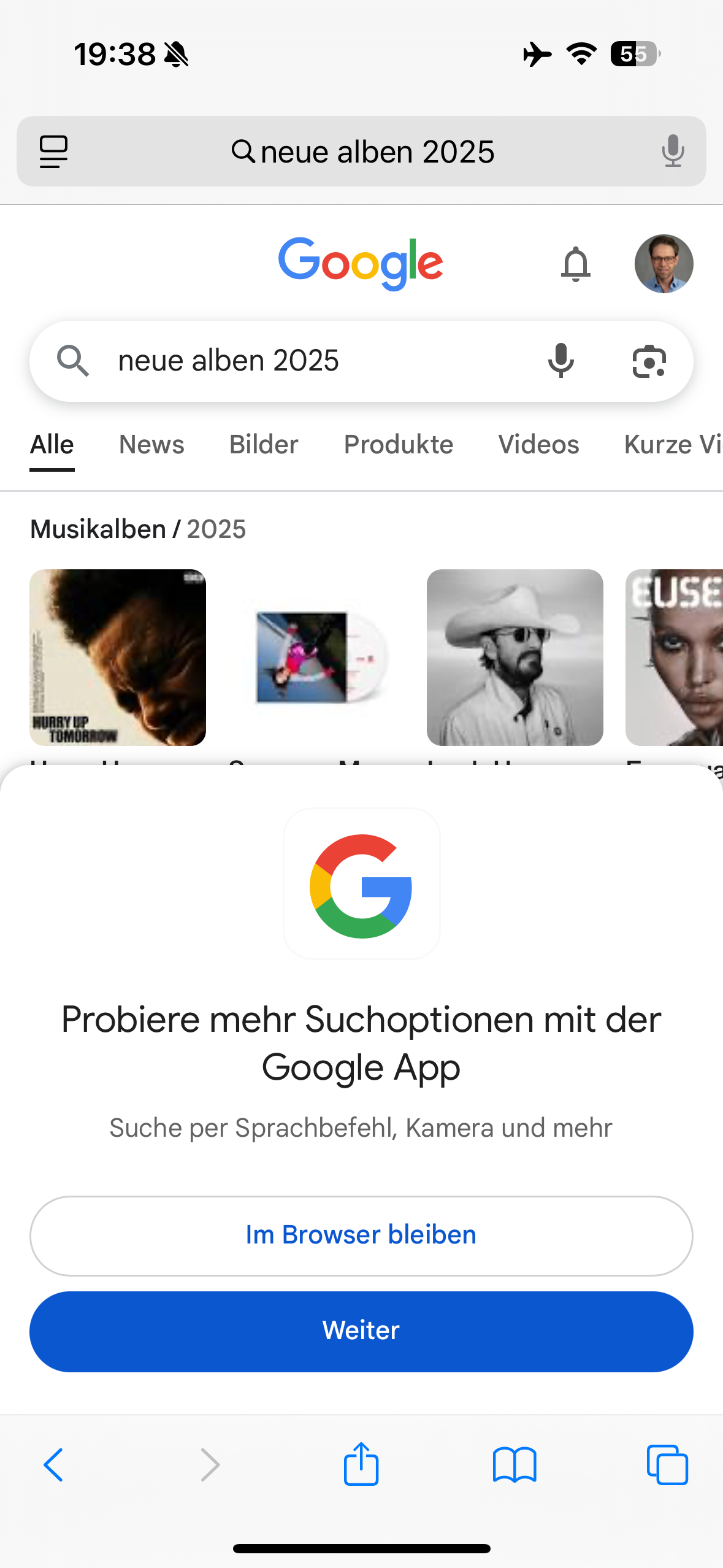723x1568 pixels.
Task: Open the Google notifications bell
Action: [575, 264]
